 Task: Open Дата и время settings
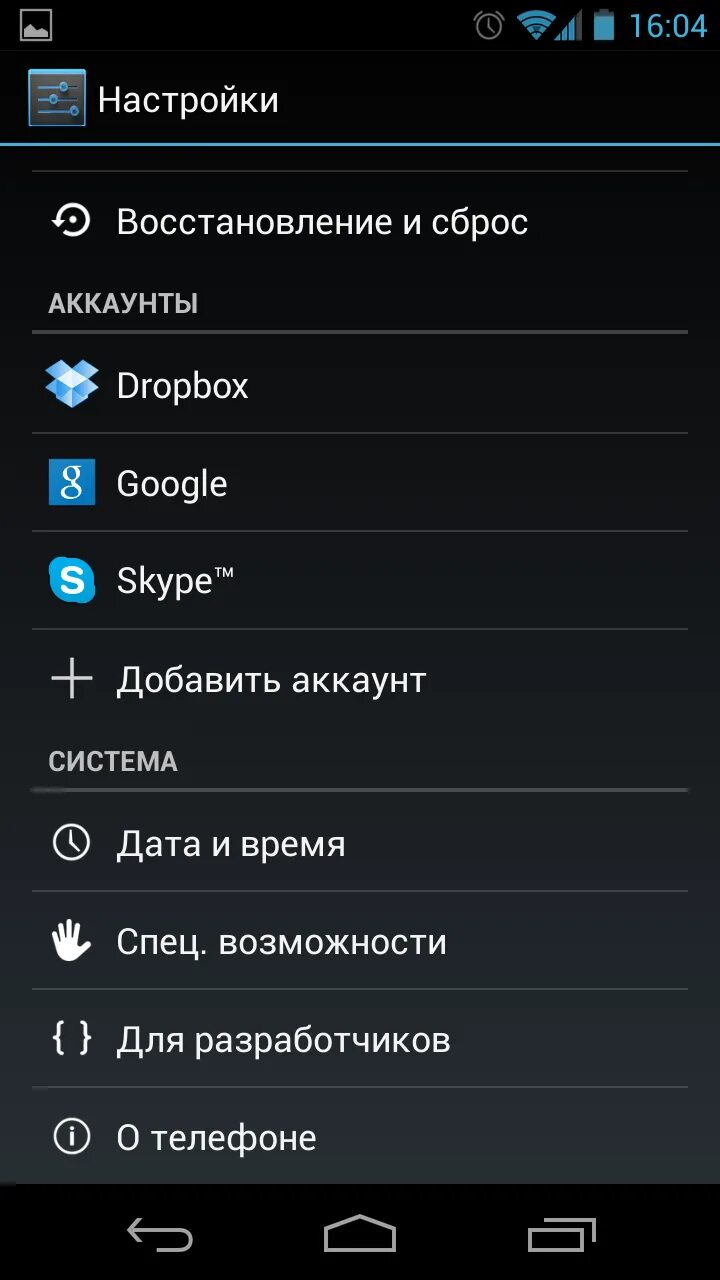(x=231, y=843)
